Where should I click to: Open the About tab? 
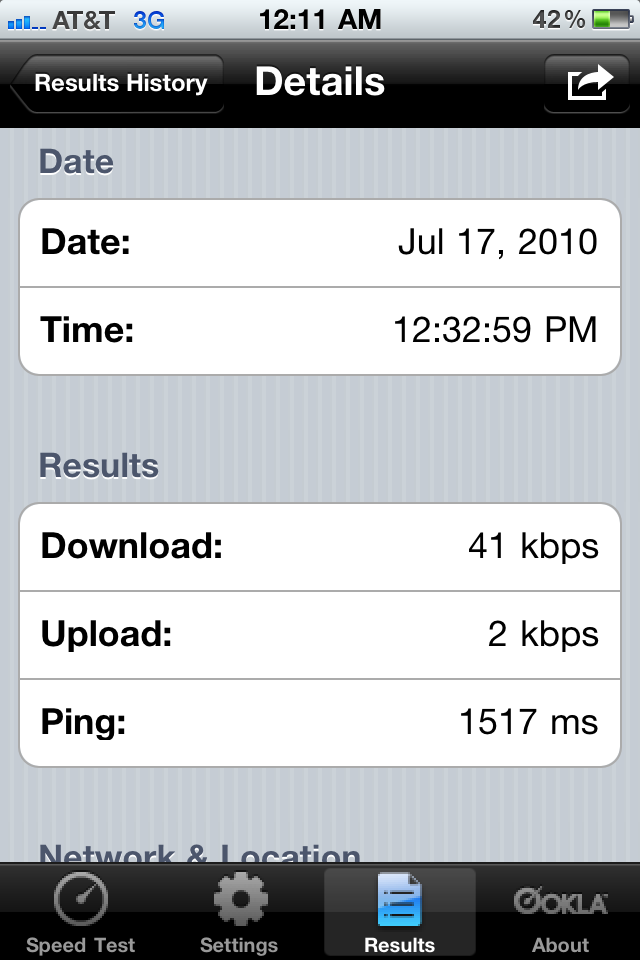(560, 912)
